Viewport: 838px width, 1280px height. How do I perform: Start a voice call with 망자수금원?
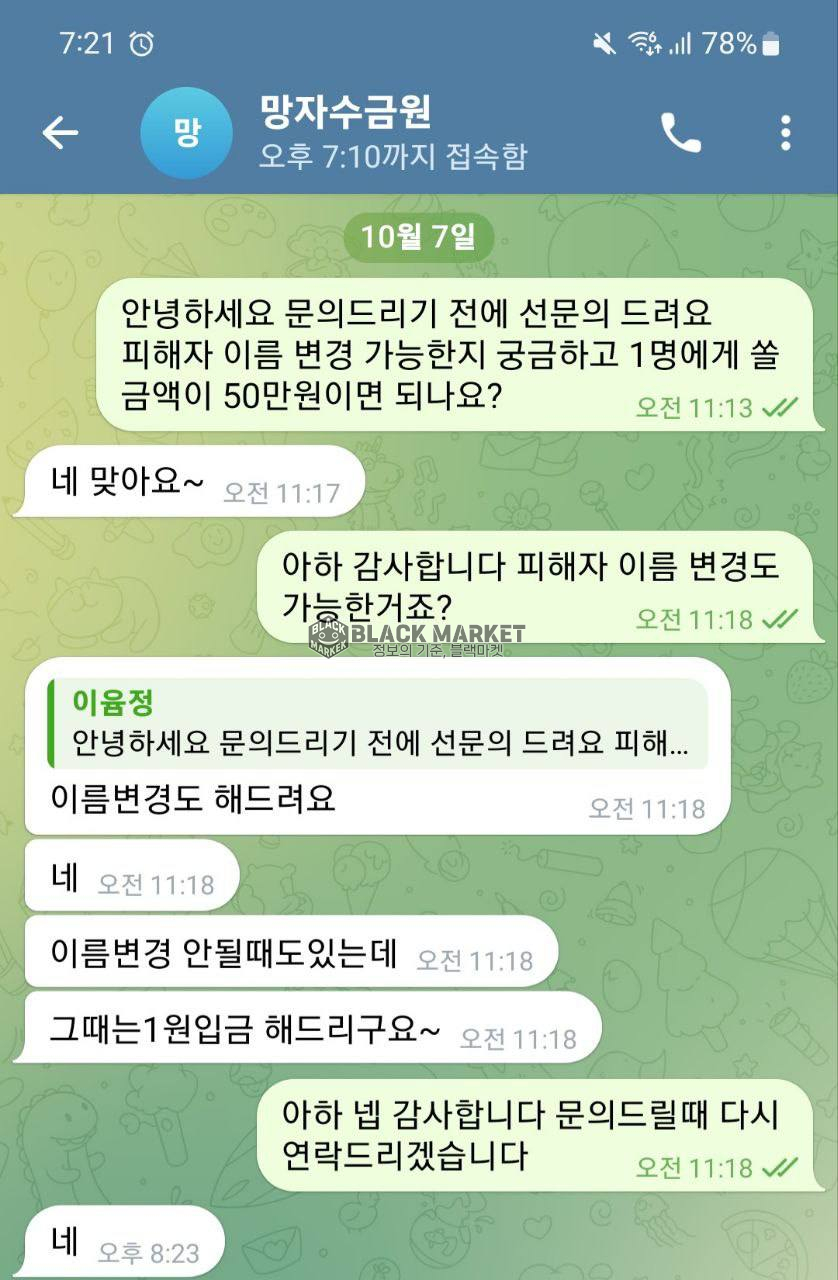[680, 132]
